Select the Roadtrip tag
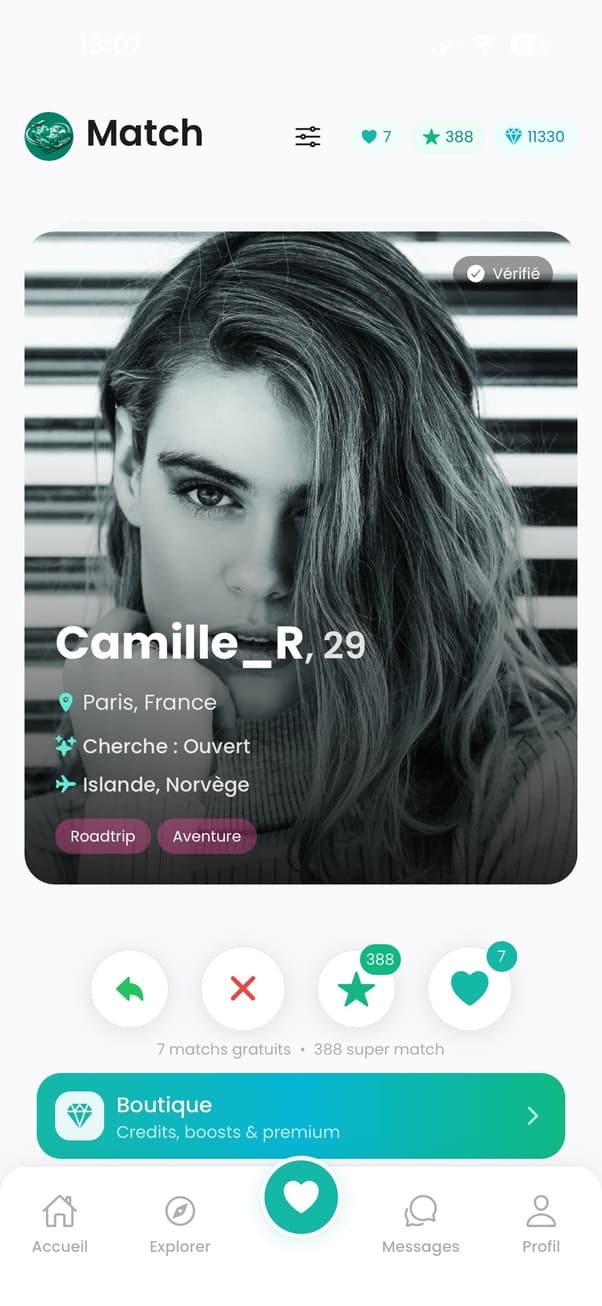The height and width of the screenshot is (1306, 602). [x=103, y=836]
